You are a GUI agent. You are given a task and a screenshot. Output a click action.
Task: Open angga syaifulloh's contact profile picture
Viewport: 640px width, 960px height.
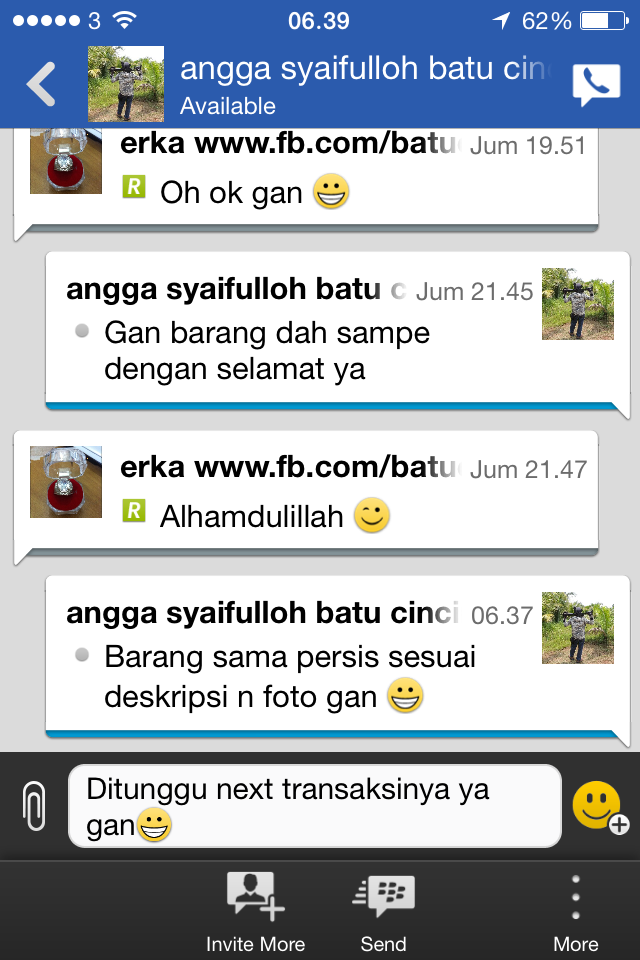125,84
